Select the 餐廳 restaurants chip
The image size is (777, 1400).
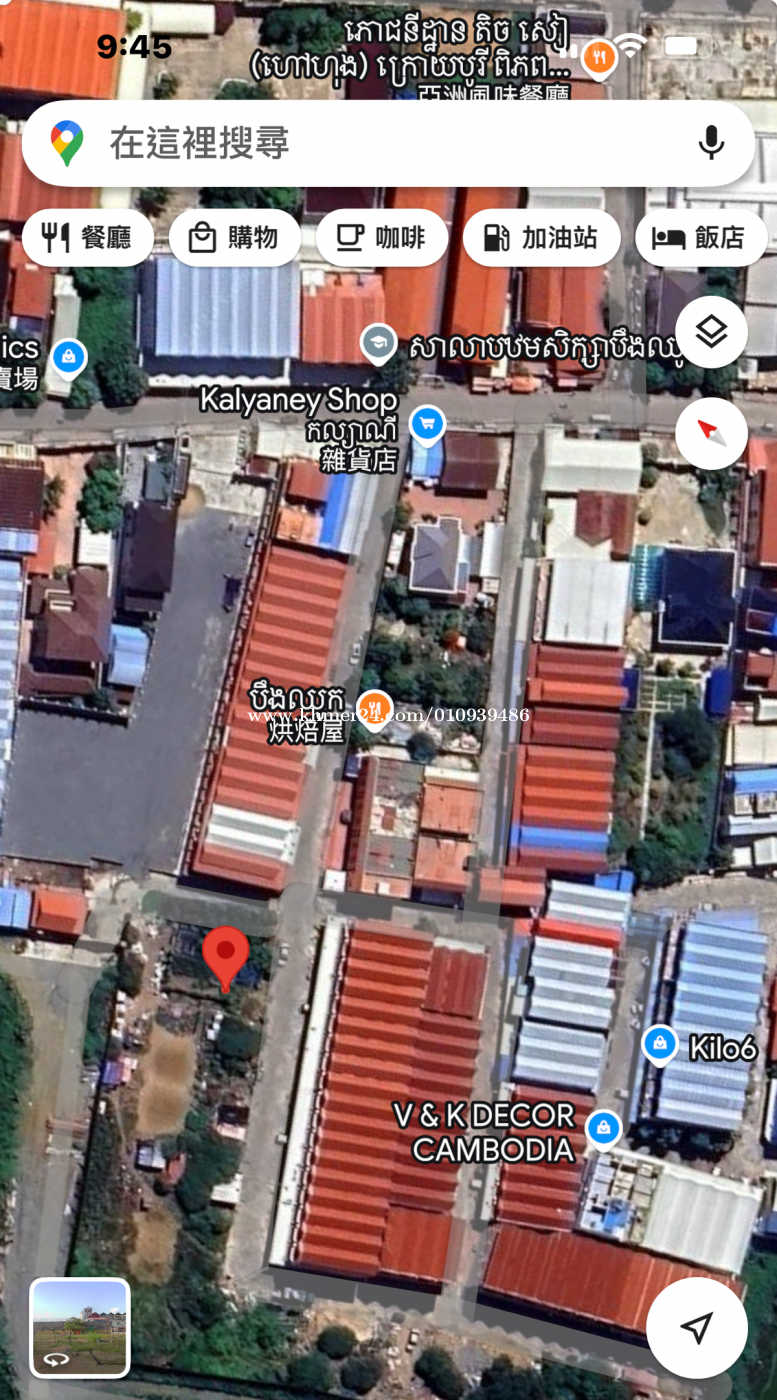coord(88,238)
